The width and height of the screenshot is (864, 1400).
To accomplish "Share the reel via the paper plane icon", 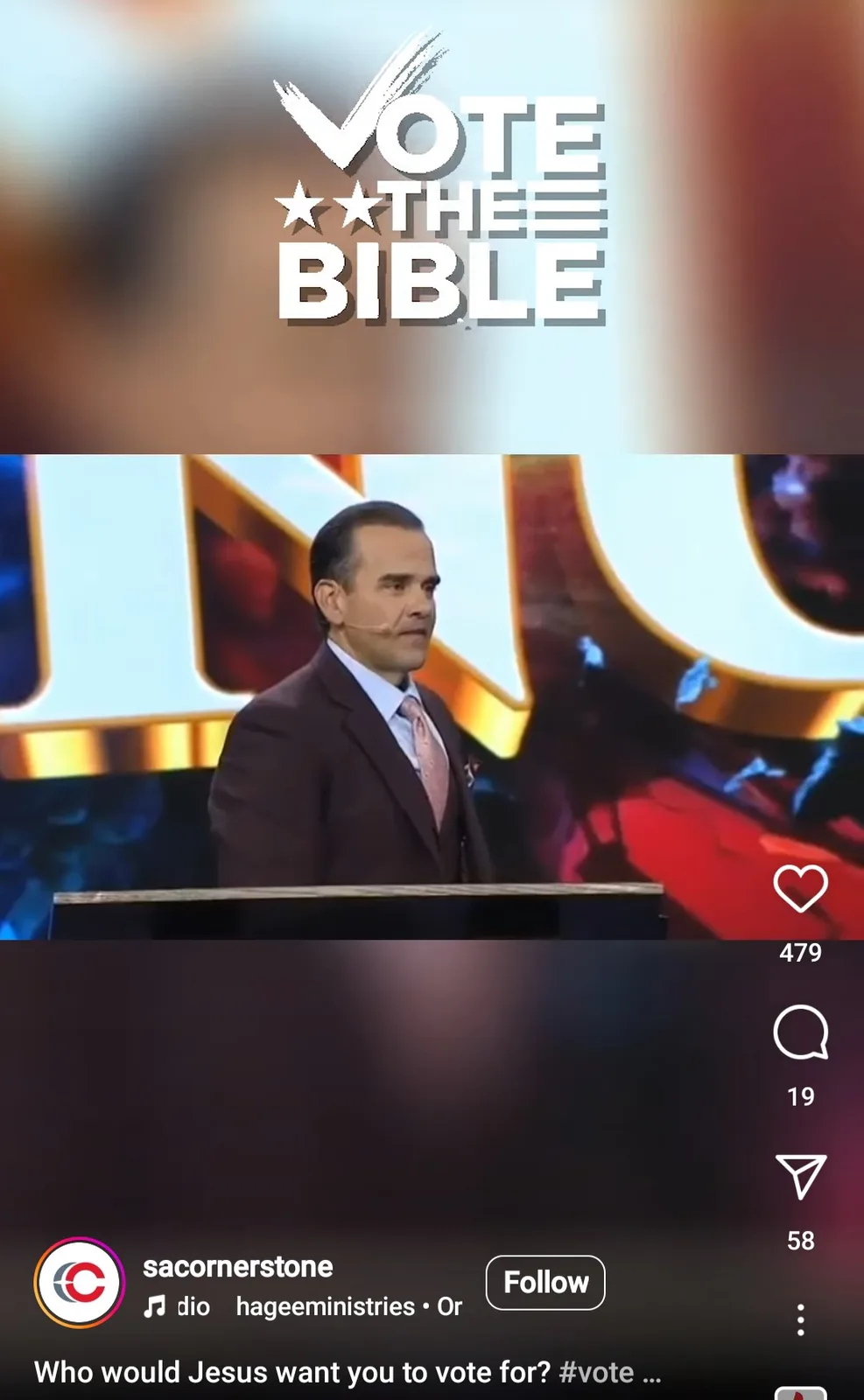I will 800,1176.
